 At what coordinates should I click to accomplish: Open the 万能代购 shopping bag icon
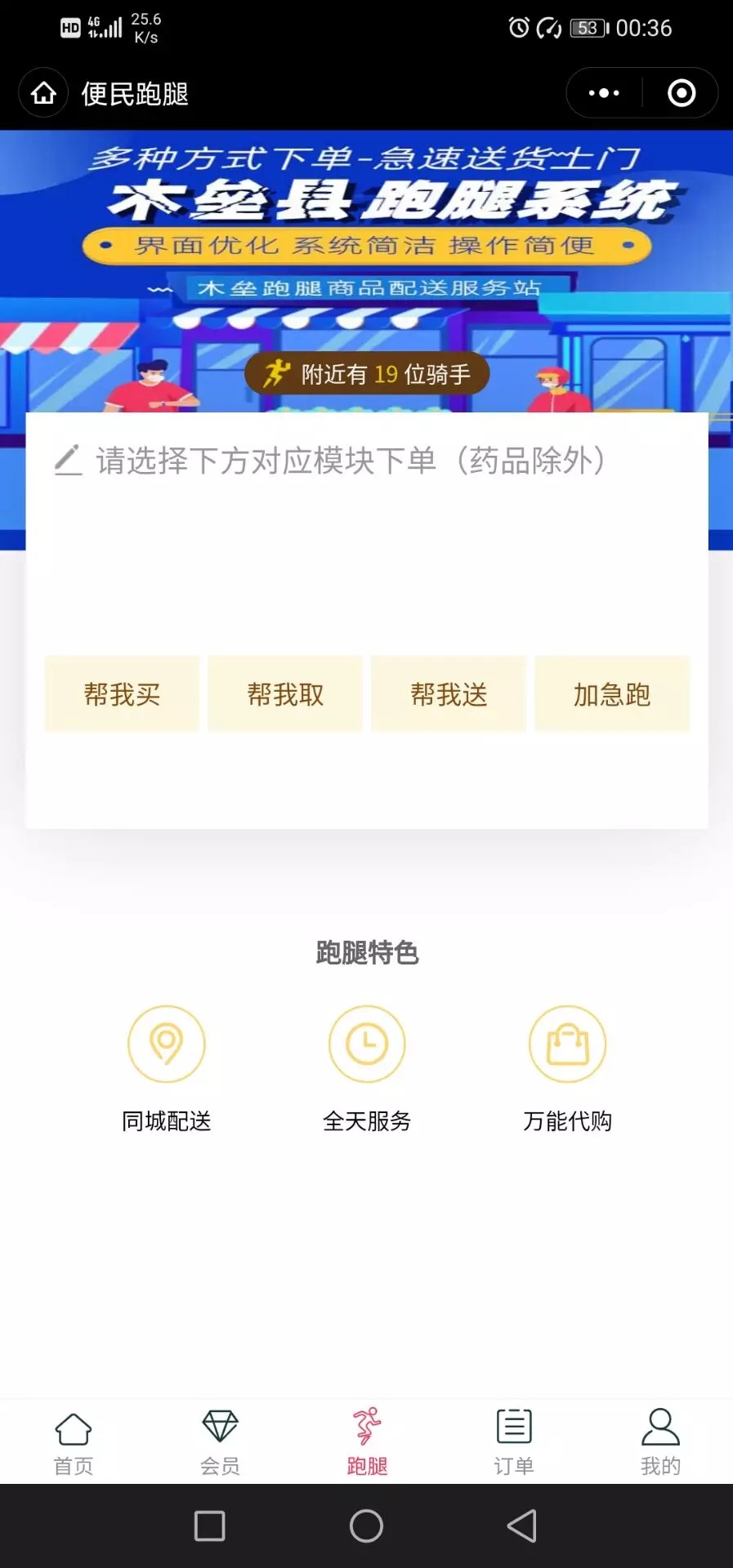point(567,1043)
